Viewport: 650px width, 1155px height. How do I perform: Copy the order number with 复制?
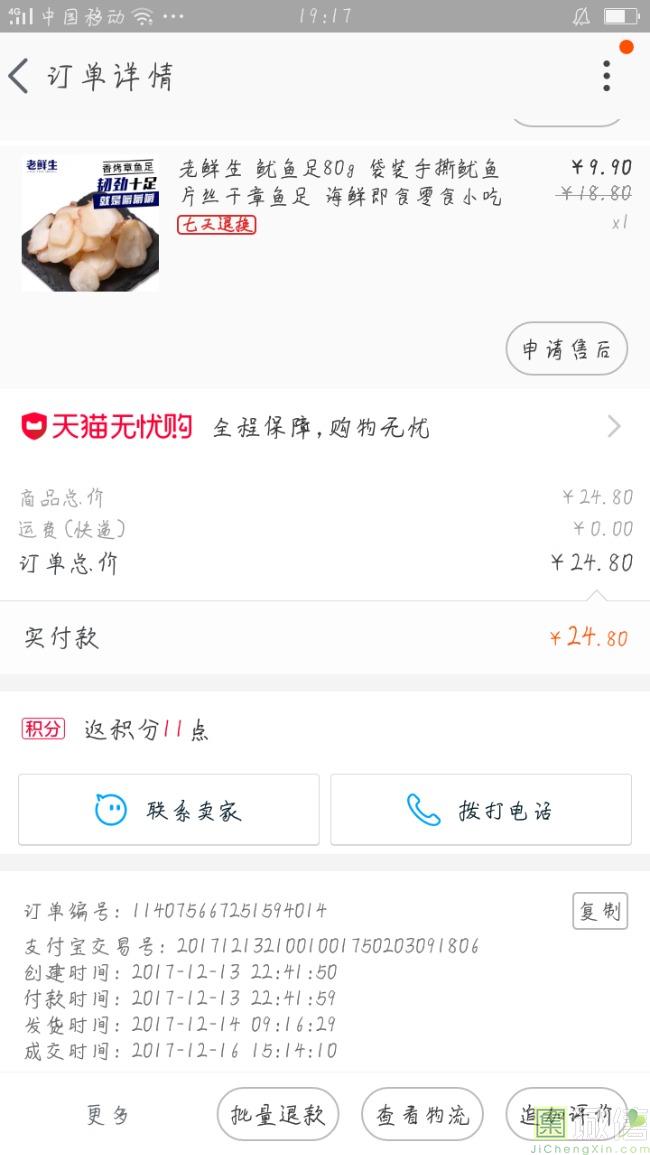599,911
